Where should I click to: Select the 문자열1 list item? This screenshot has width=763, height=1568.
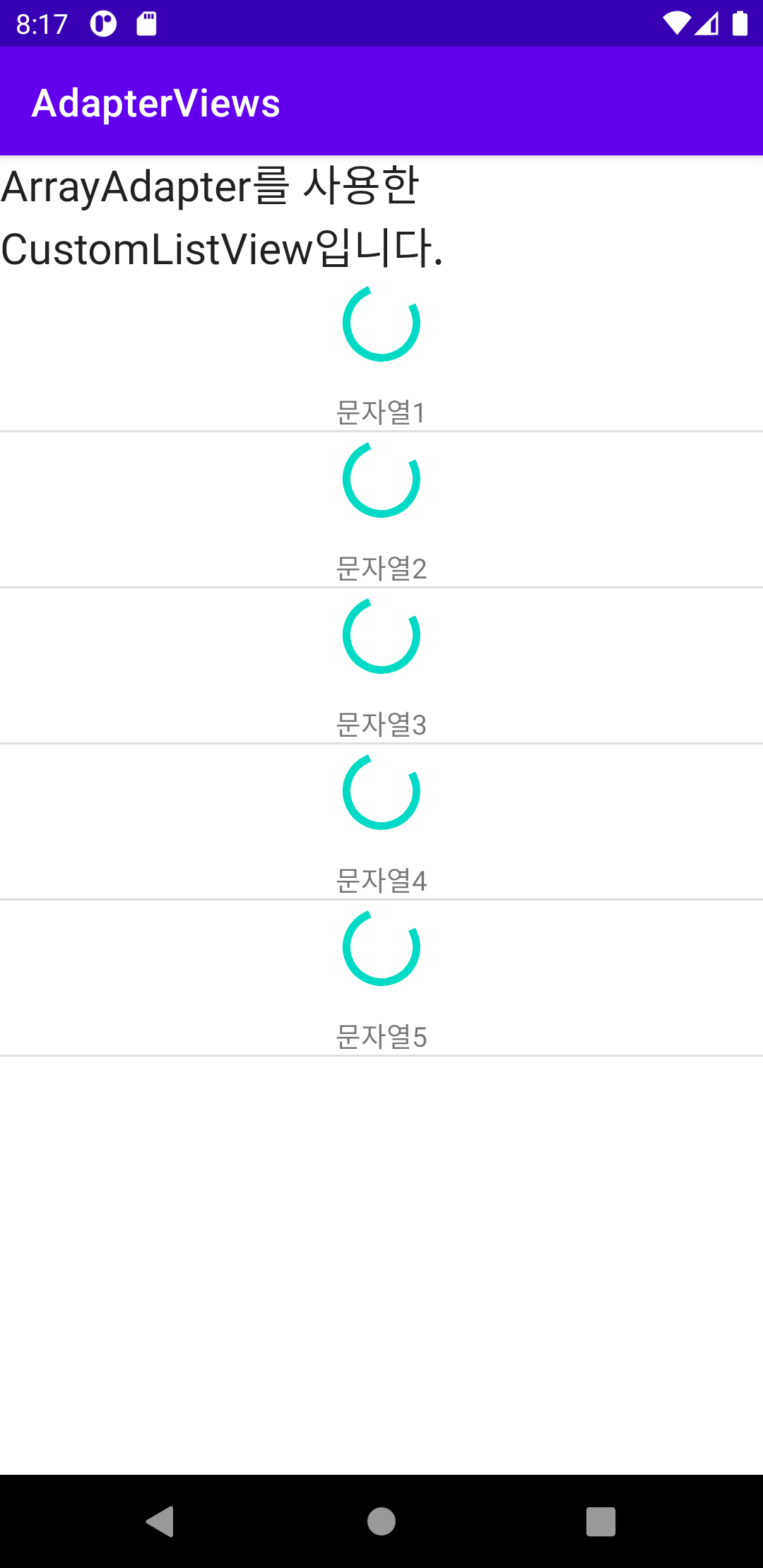click(x=381, y=352)
